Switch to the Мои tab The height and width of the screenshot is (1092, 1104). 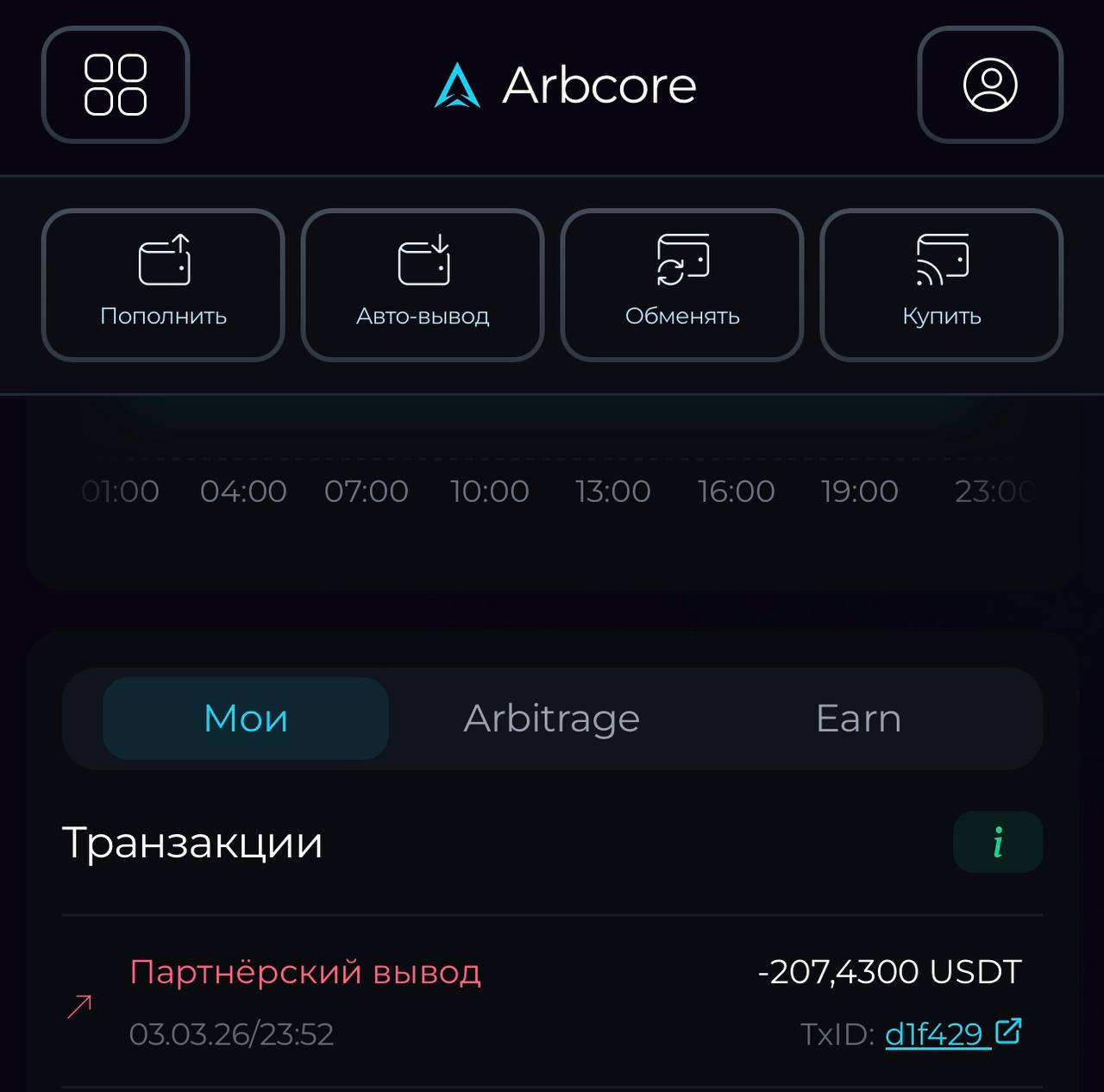pos(246,719)
